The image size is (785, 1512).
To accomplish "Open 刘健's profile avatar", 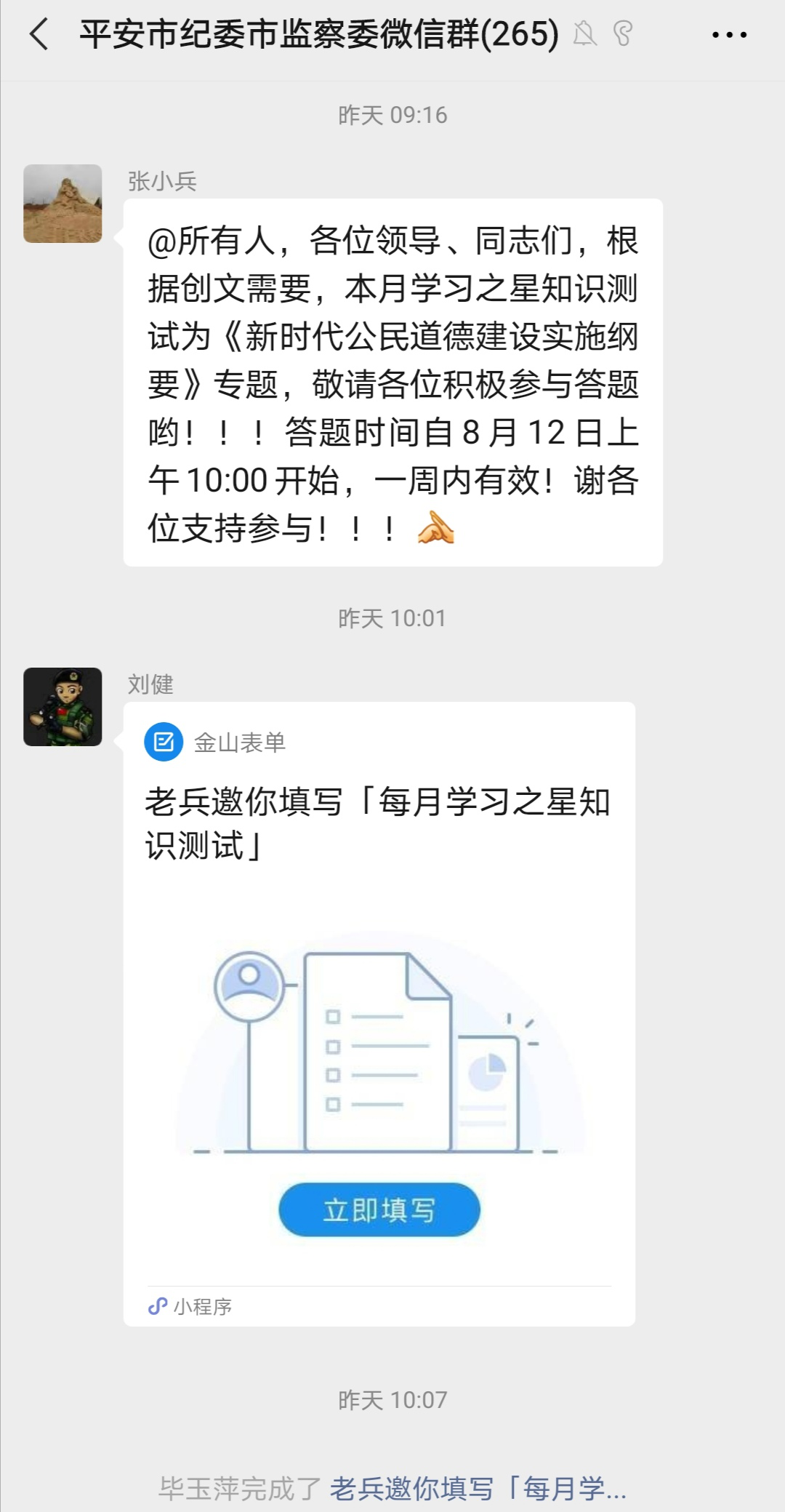I will pos(63,707).
